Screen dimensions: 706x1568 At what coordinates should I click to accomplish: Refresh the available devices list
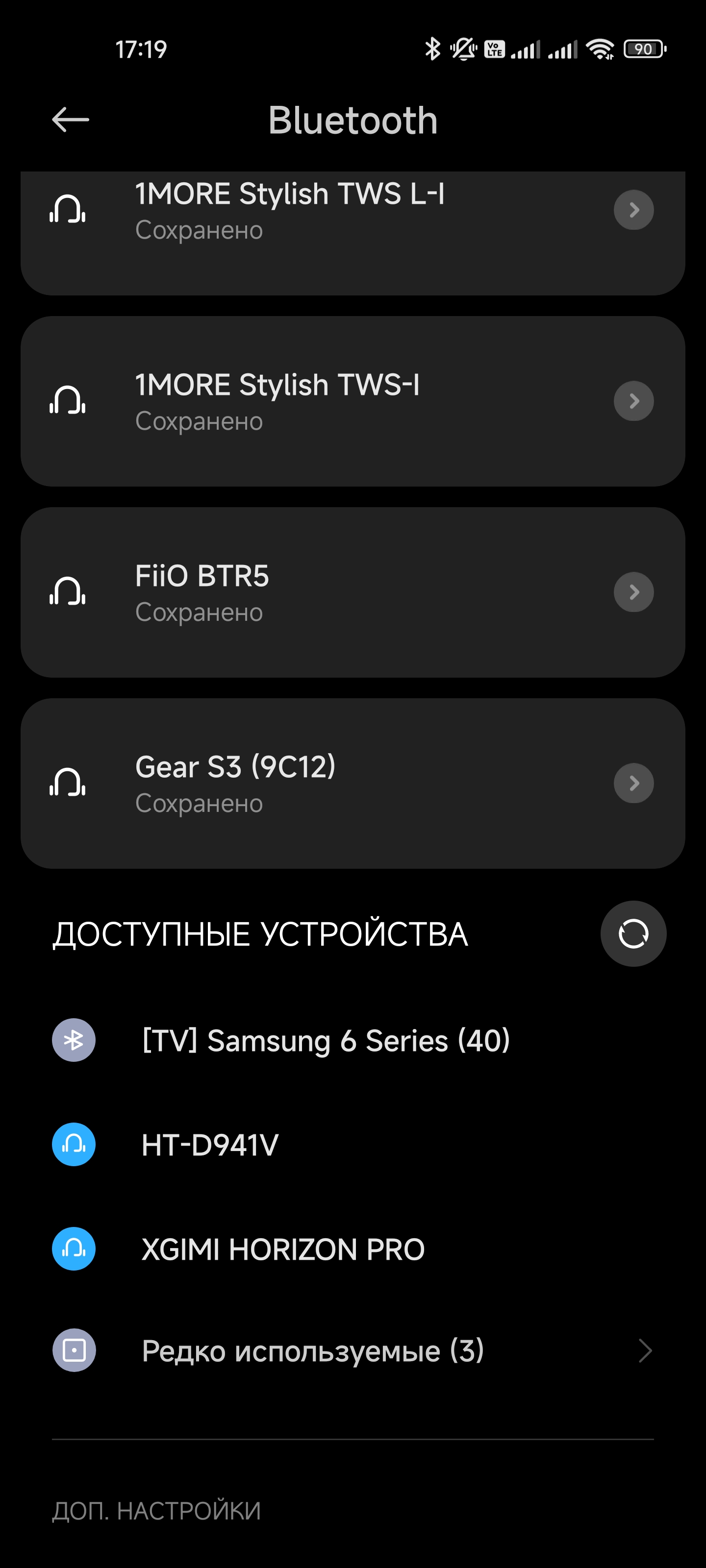[633, 934]
